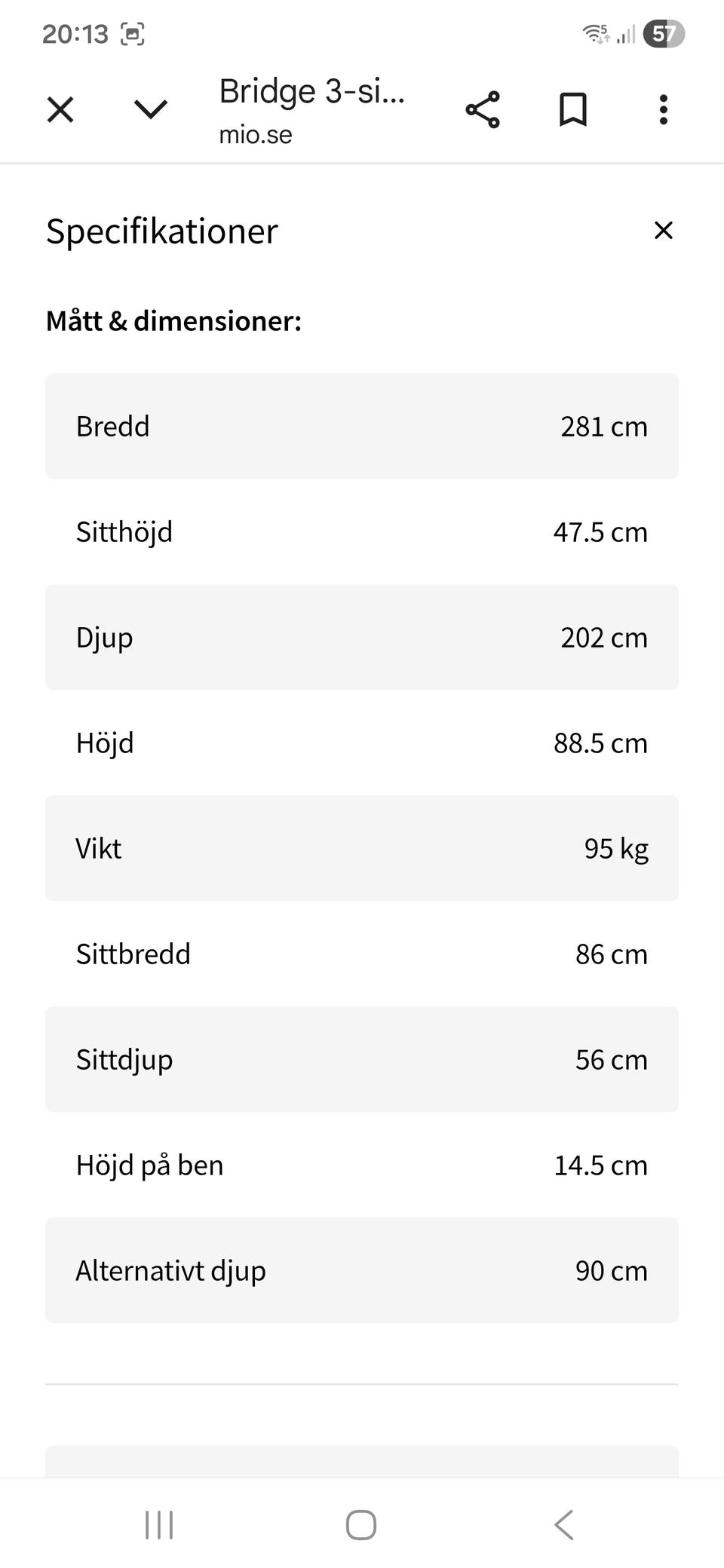Open recent apps from the navigation bar

point(159,1524)
